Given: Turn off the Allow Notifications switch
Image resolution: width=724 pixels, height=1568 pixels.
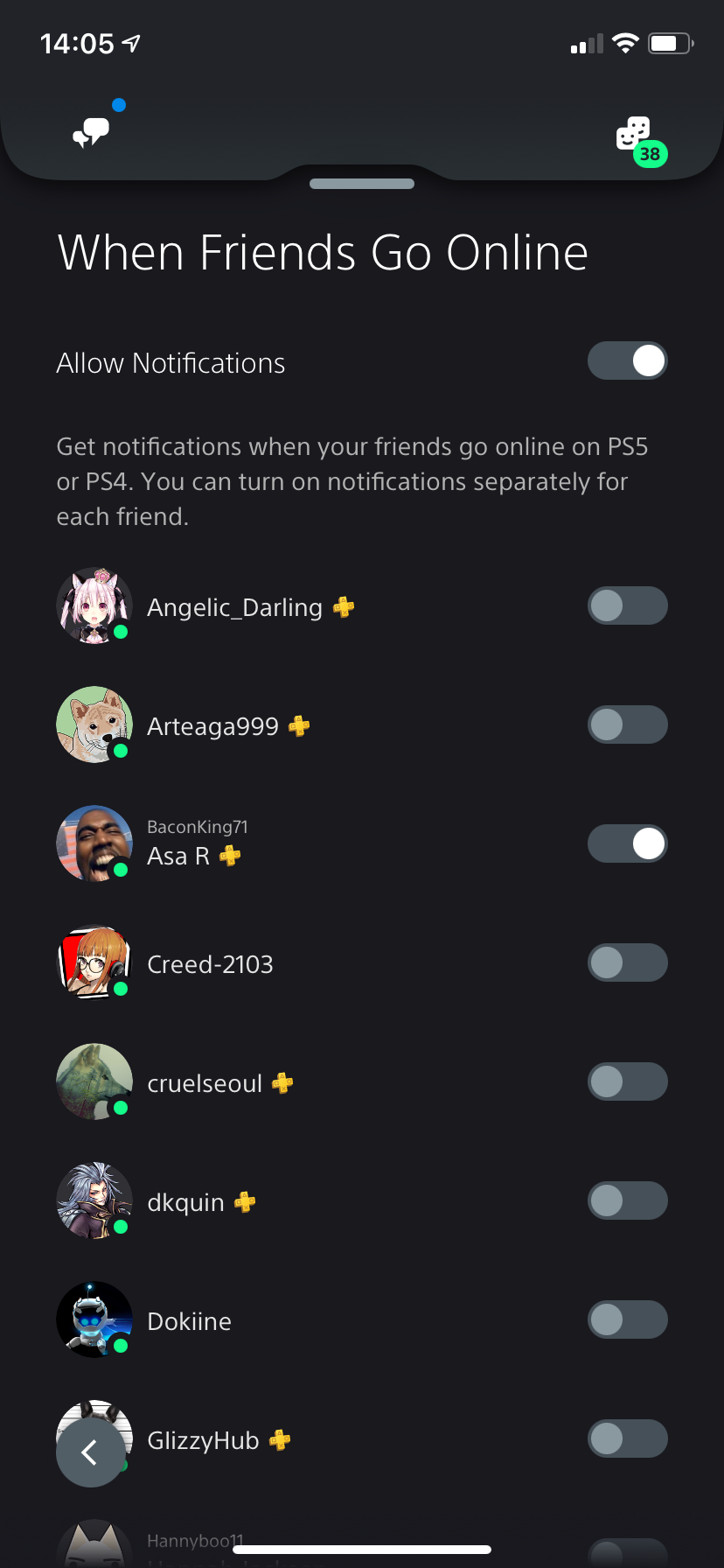Looking at the screenshot, I should 627,360.
